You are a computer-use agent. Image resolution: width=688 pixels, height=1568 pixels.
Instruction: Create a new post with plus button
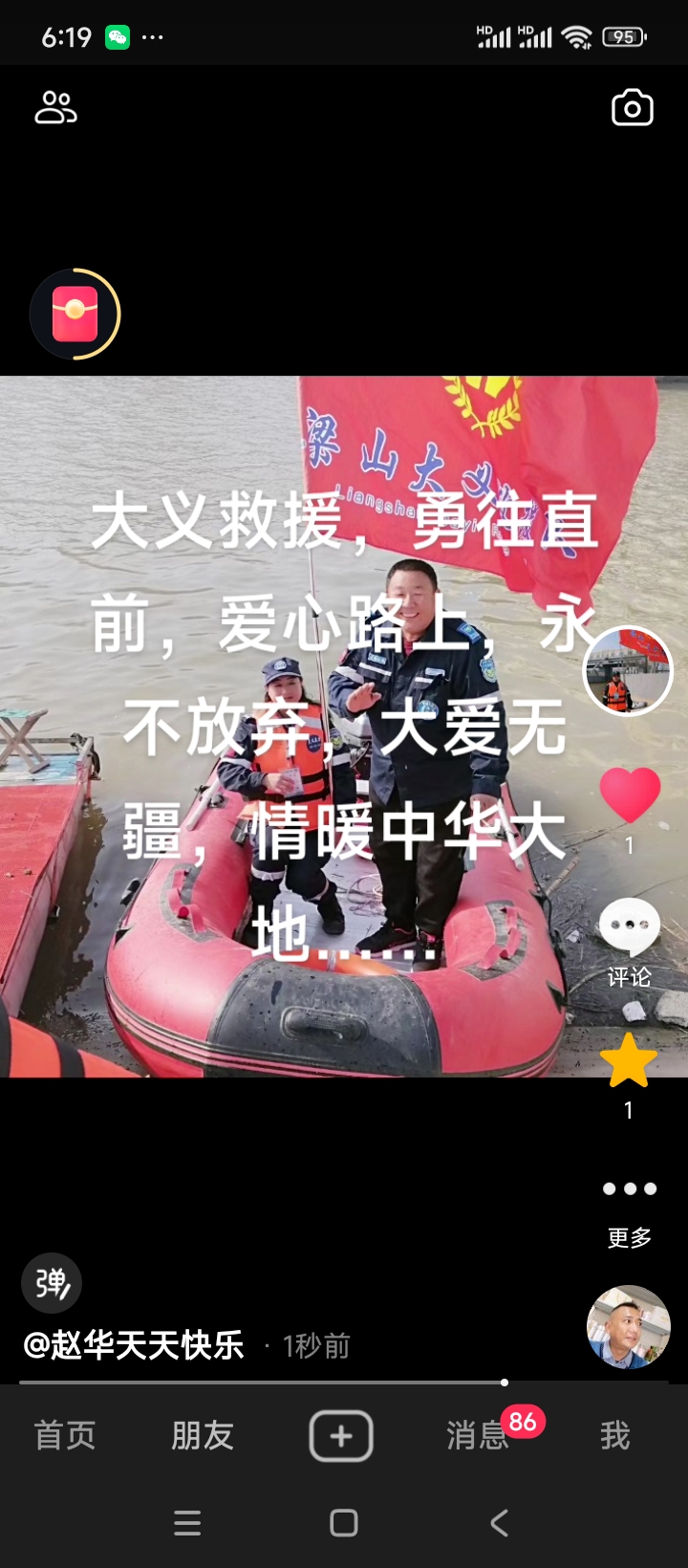(x=341, y=1435)
